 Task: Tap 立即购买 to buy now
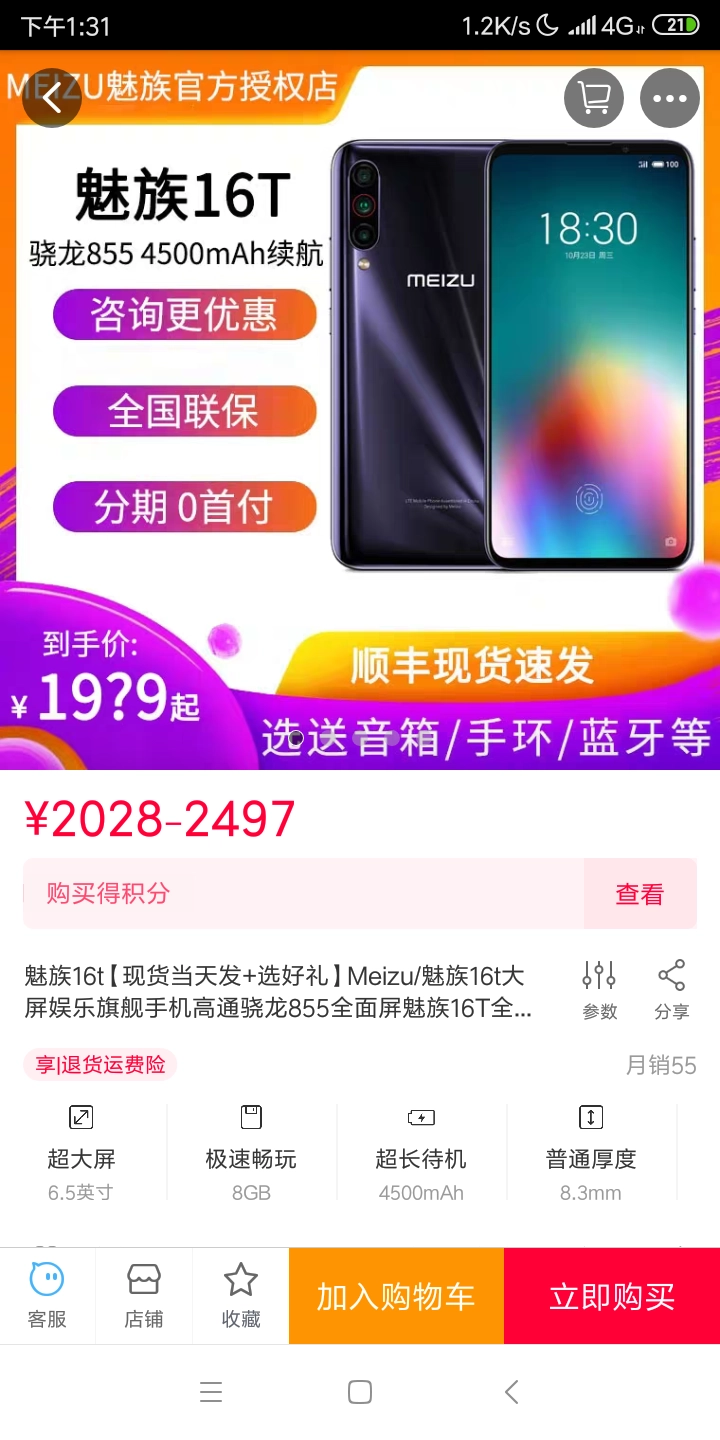pyautogui.click(x=612, y=1296)
